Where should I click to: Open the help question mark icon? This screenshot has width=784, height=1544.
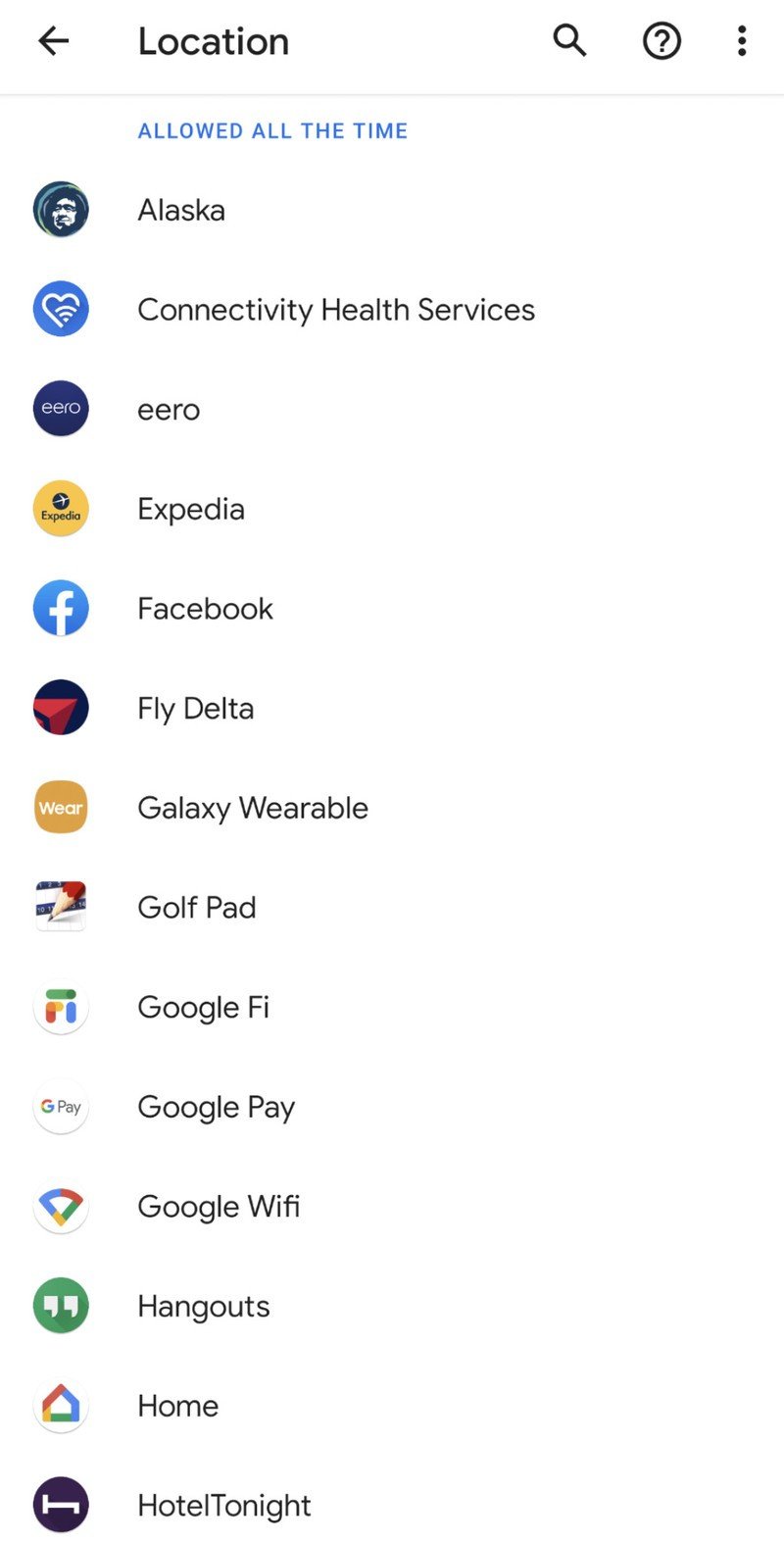(x=661, y=41)
